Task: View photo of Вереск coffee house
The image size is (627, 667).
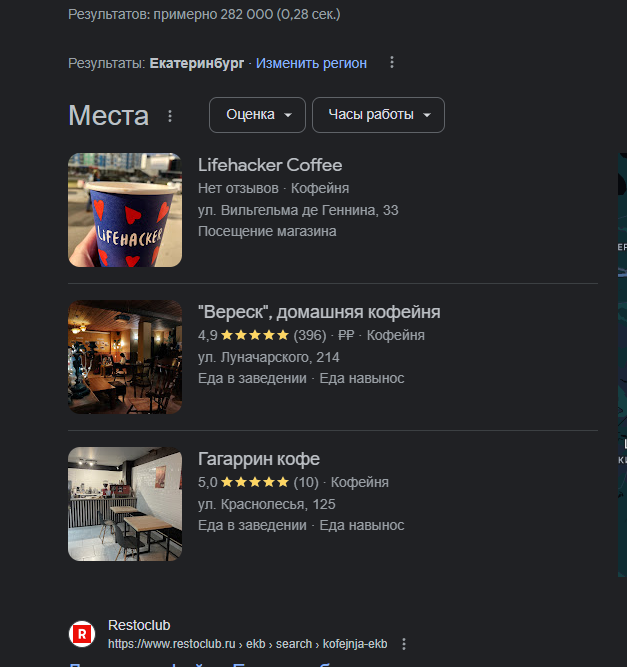Action: coord(125,357)
